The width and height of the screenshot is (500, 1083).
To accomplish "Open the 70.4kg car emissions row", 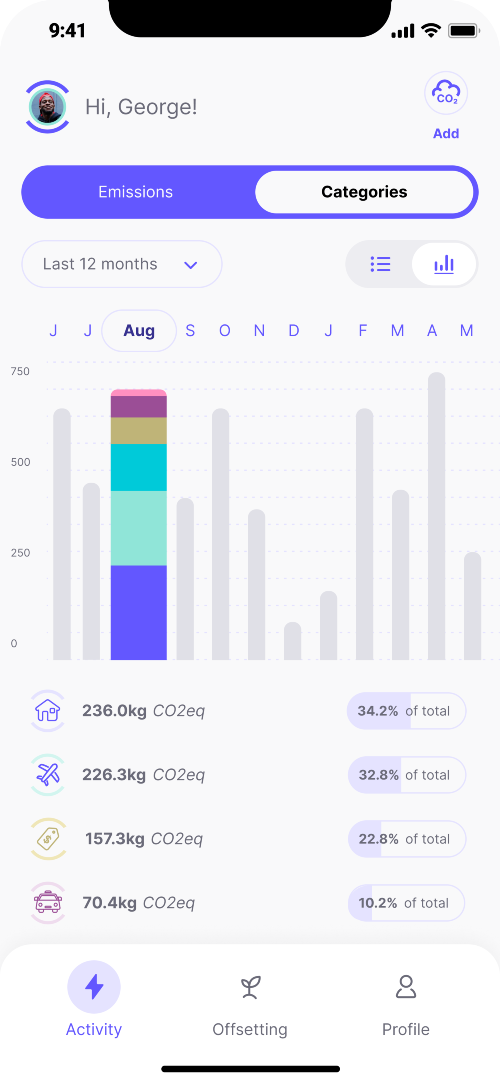I will pyautogui.click(x=249, y=903).
